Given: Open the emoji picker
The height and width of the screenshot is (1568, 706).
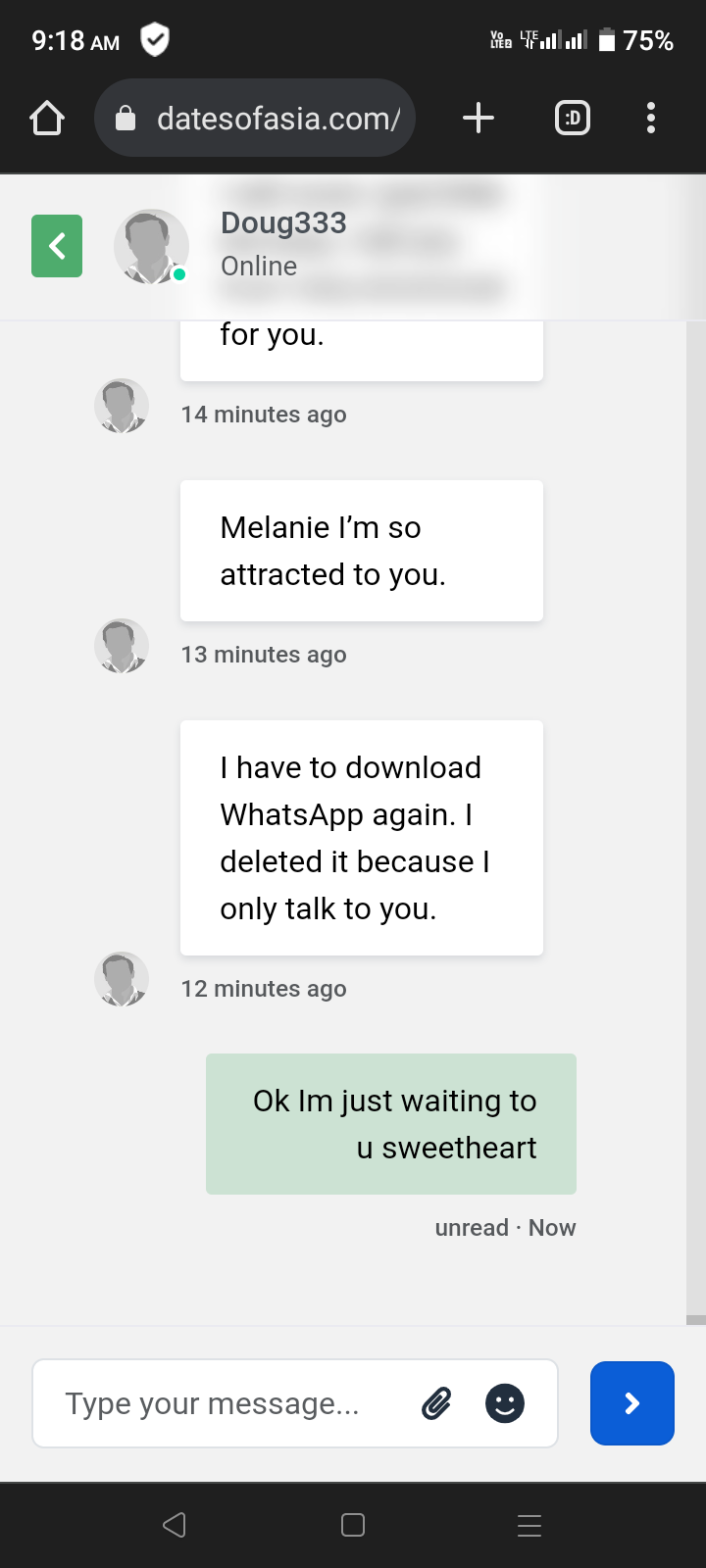Looking at the screenshot, I should point(505,1403).
